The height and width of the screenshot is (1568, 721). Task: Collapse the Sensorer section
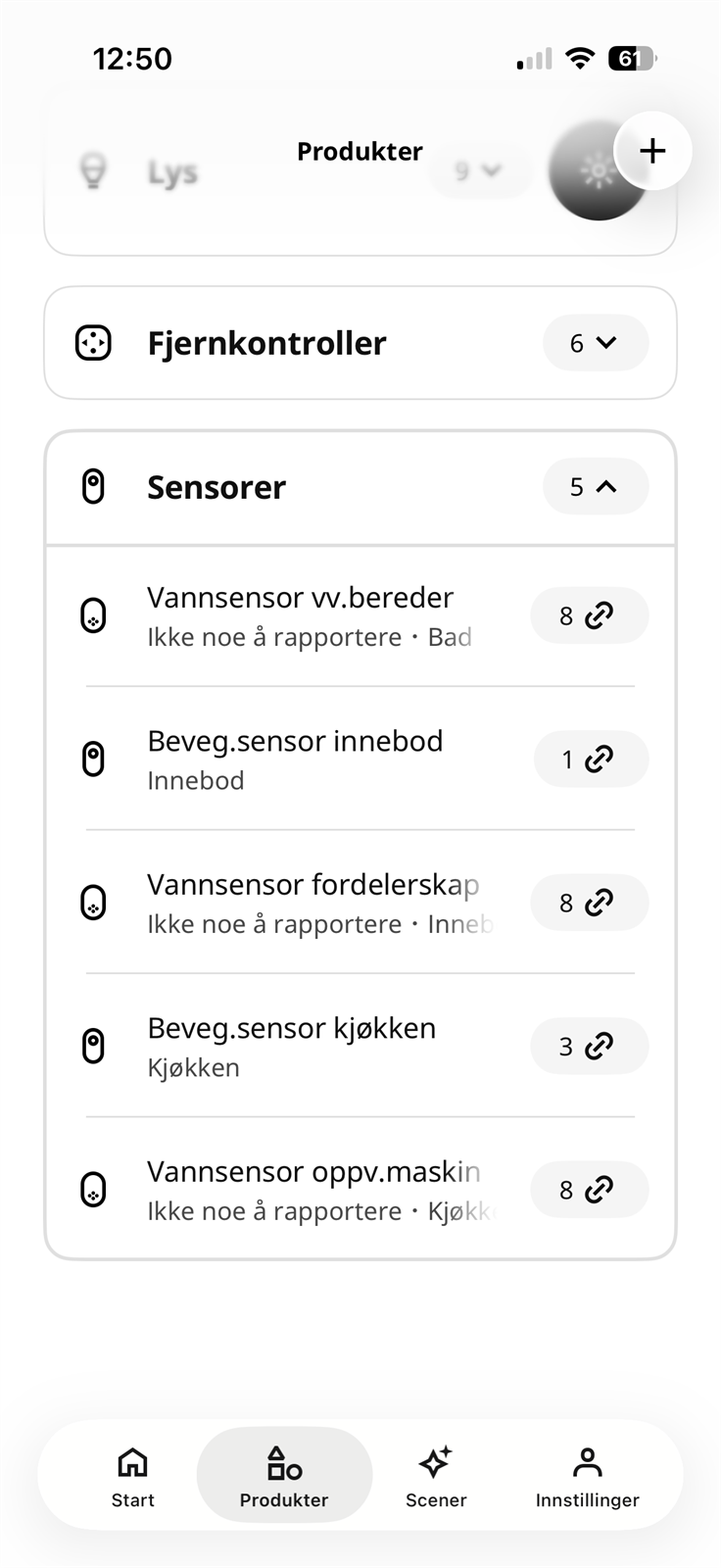[595, 487]
